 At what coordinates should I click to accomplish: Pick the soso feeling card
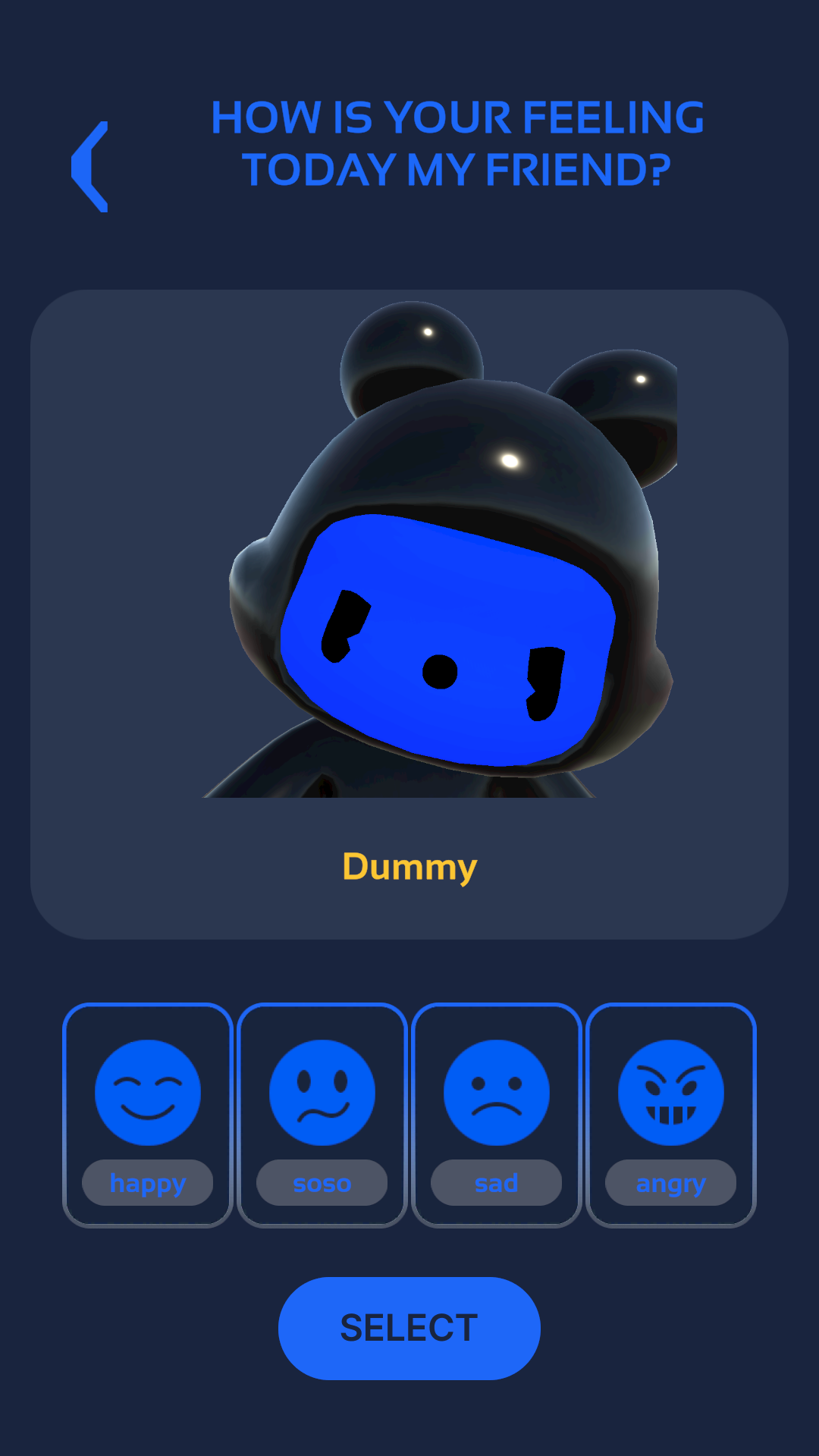(322, 1114)
